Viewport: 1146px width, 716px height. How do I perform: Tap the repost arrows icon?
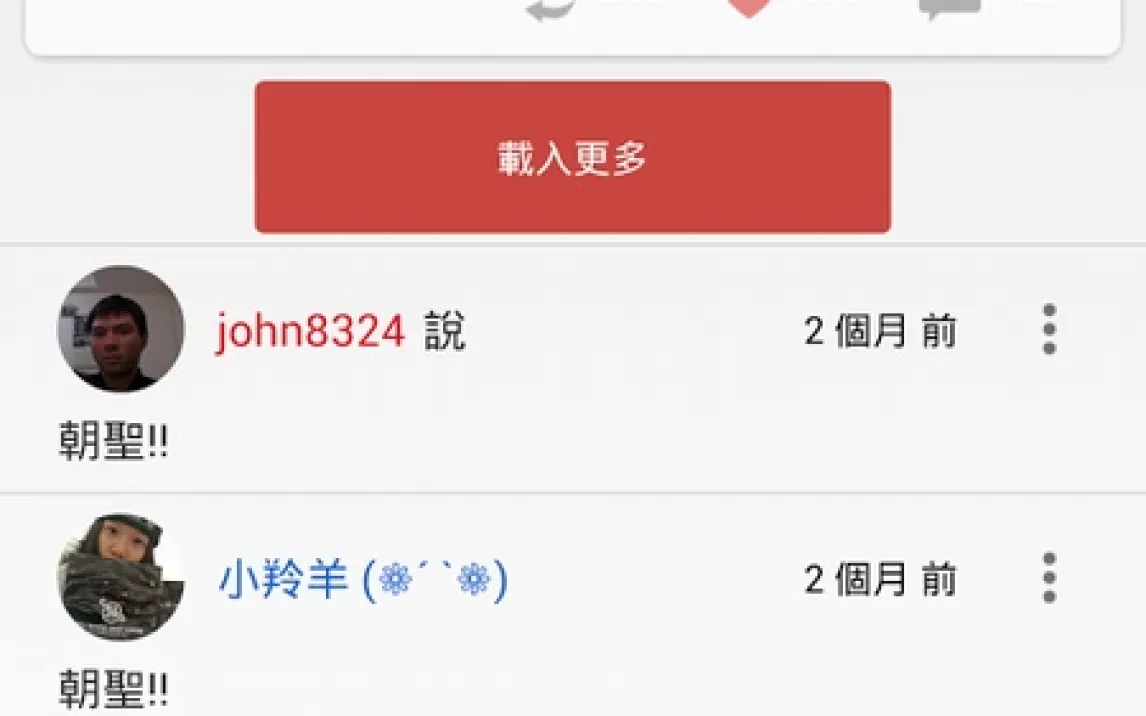click(552, 8)
